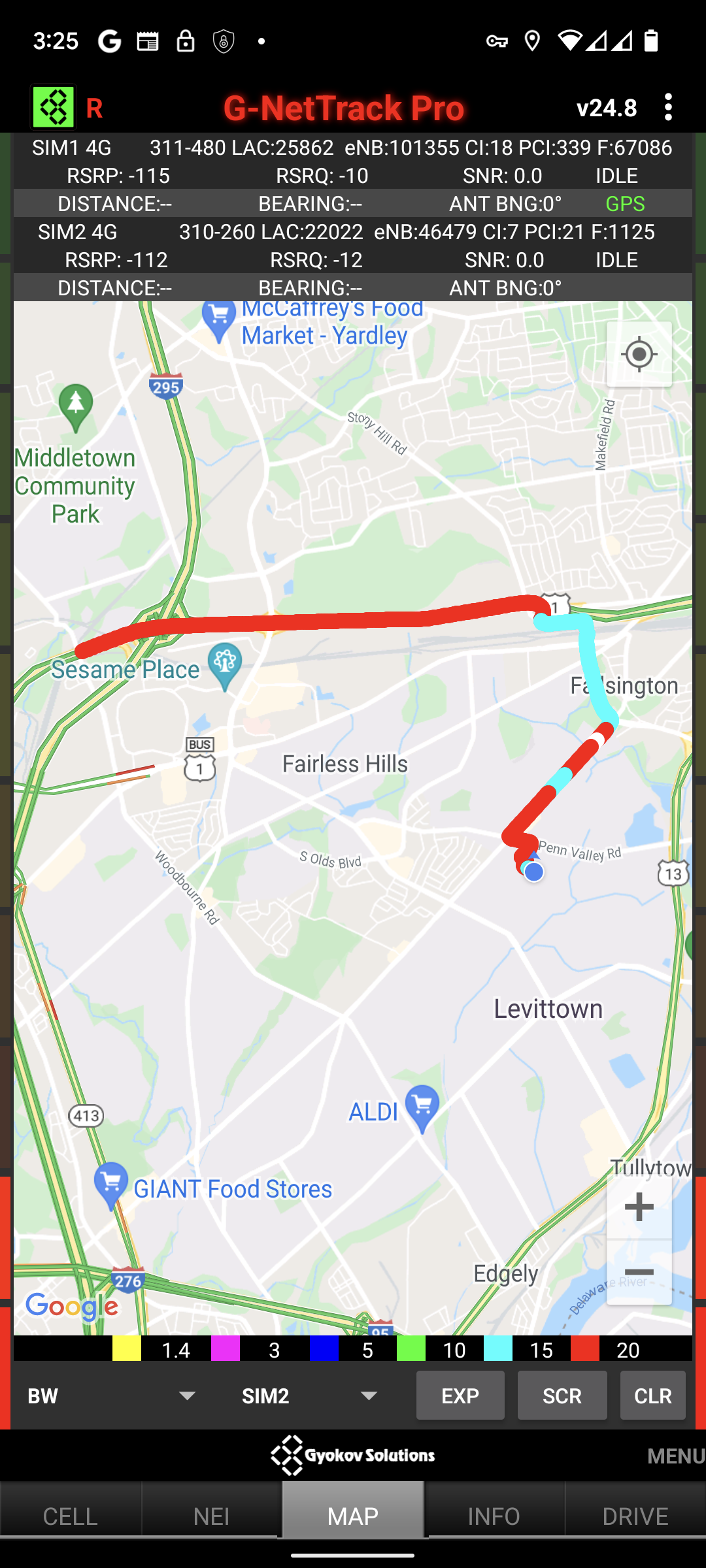
Task: Open the MENU option
Action: 676,1456
